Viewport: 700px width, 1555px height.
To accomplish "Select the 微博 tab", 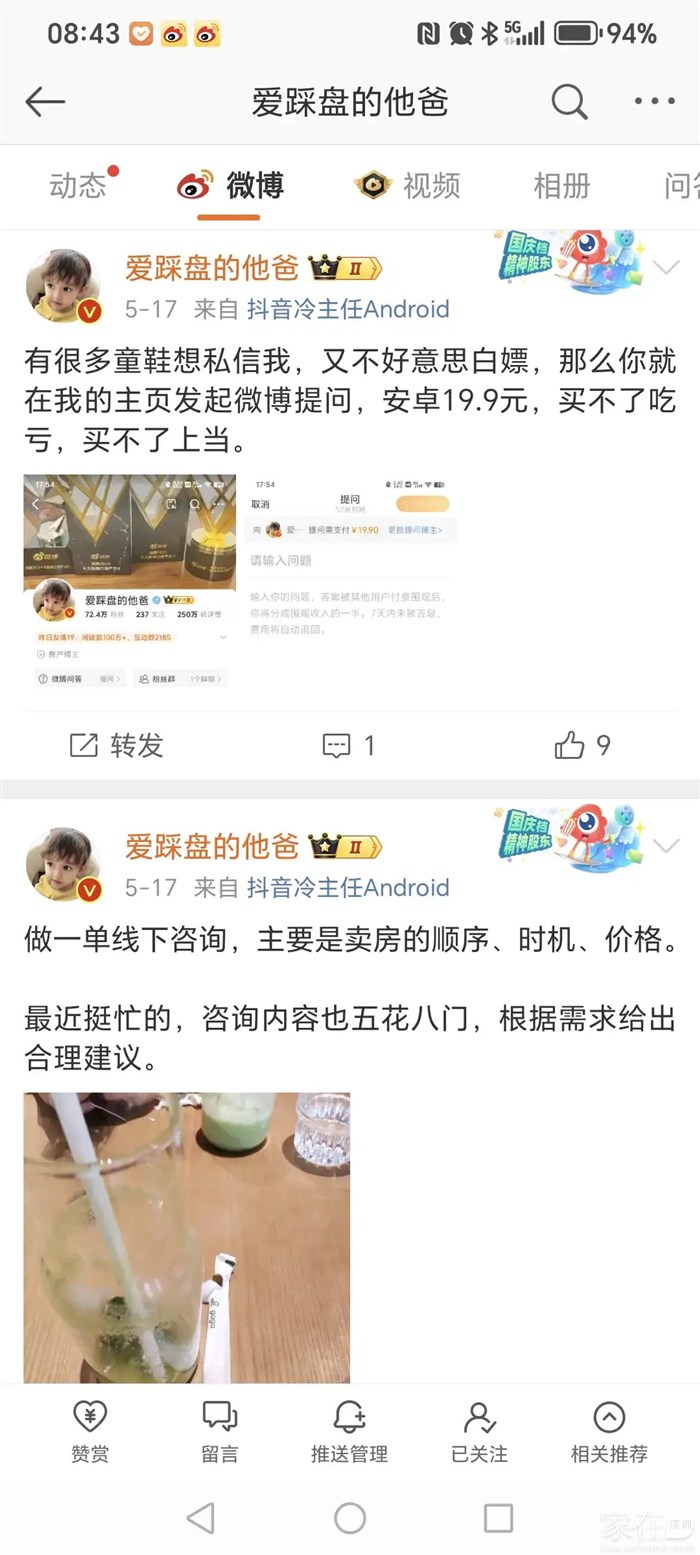I will point(231,185).
